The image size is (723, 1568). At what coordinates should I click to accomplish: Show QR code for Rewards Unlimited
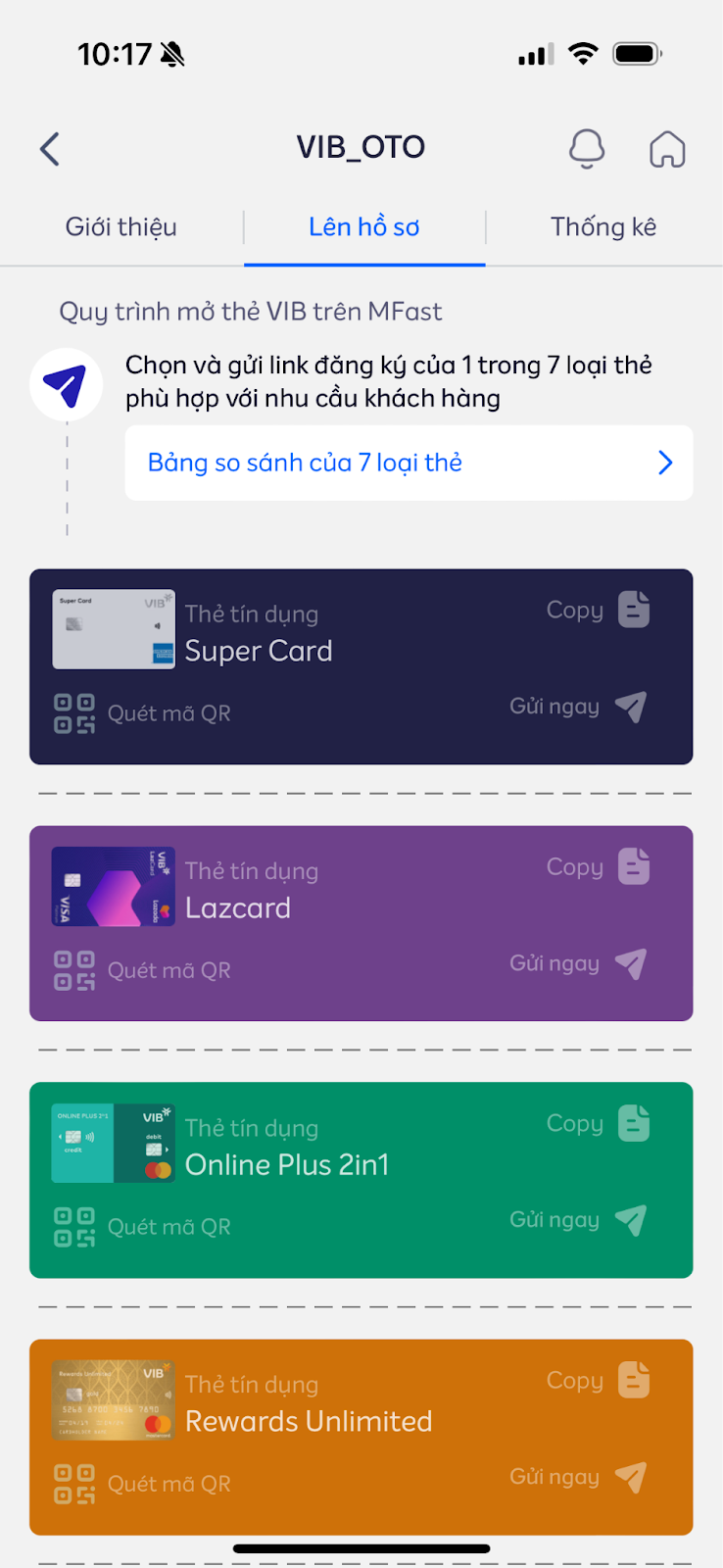(x=142, y=1484)
